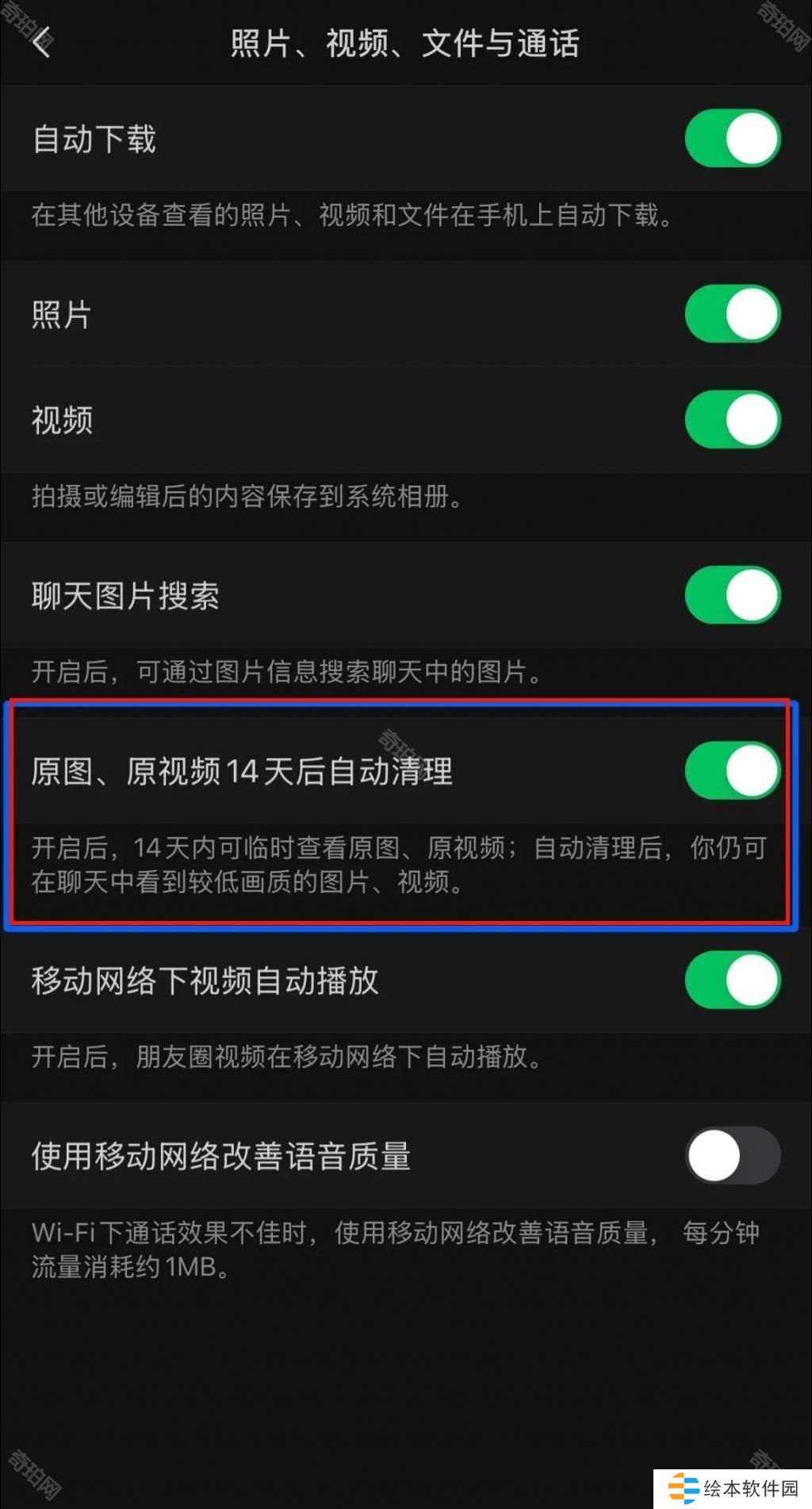Turn off 移动网络下视频自动播放
The image size is (812, 1509).
732,981
